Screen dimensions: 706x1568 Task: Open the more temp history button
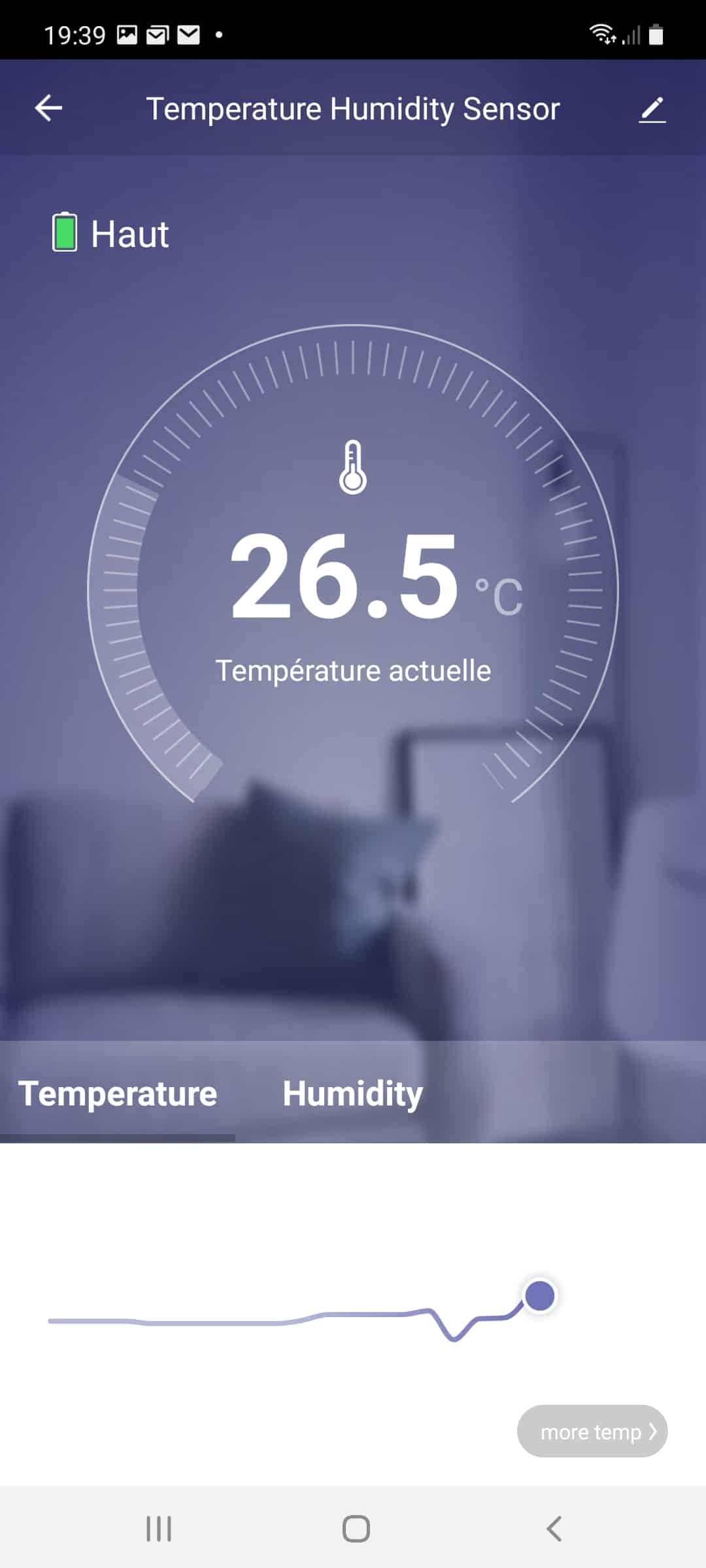592,1431
